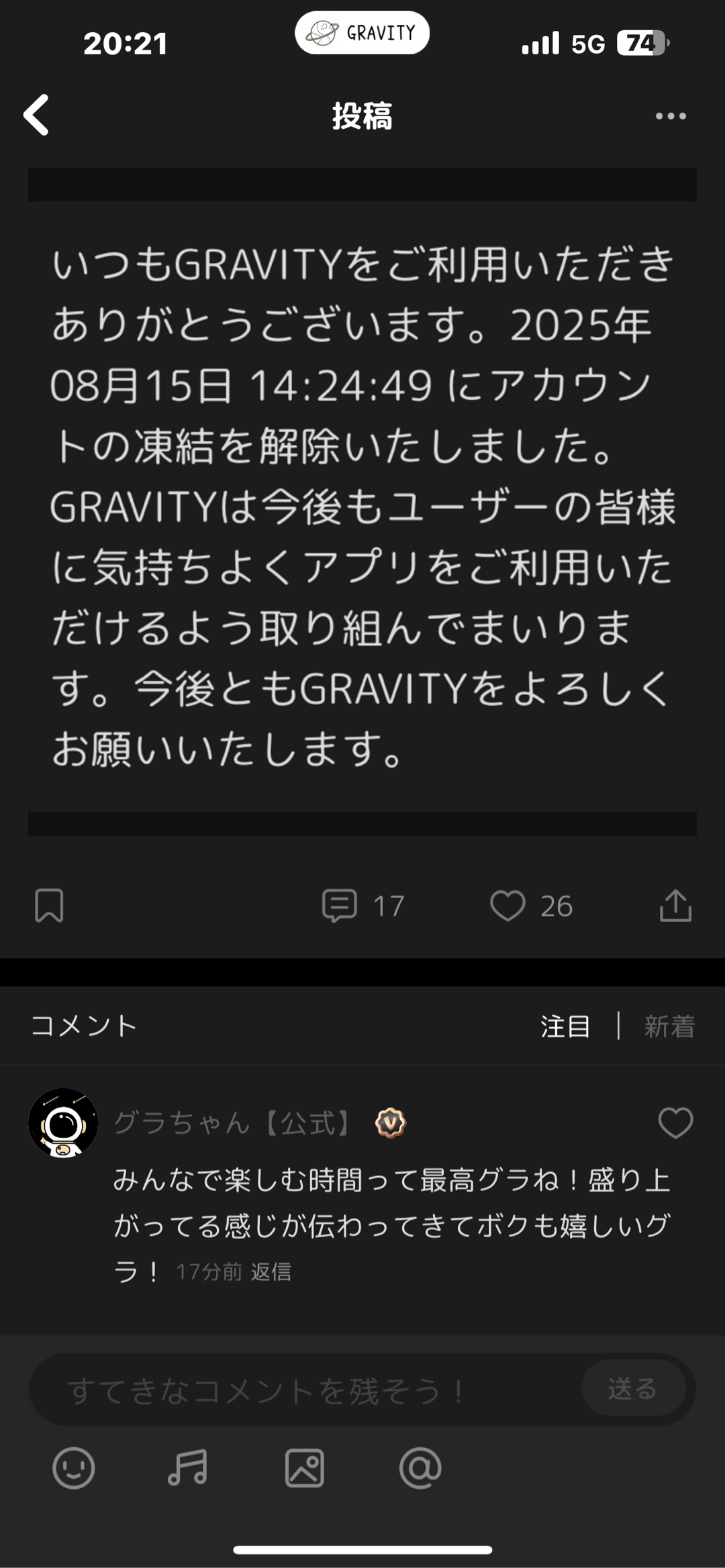725x1568 pixels.
Task: Tap the GRAVITY pill at the top
Action: click(362, 33)
